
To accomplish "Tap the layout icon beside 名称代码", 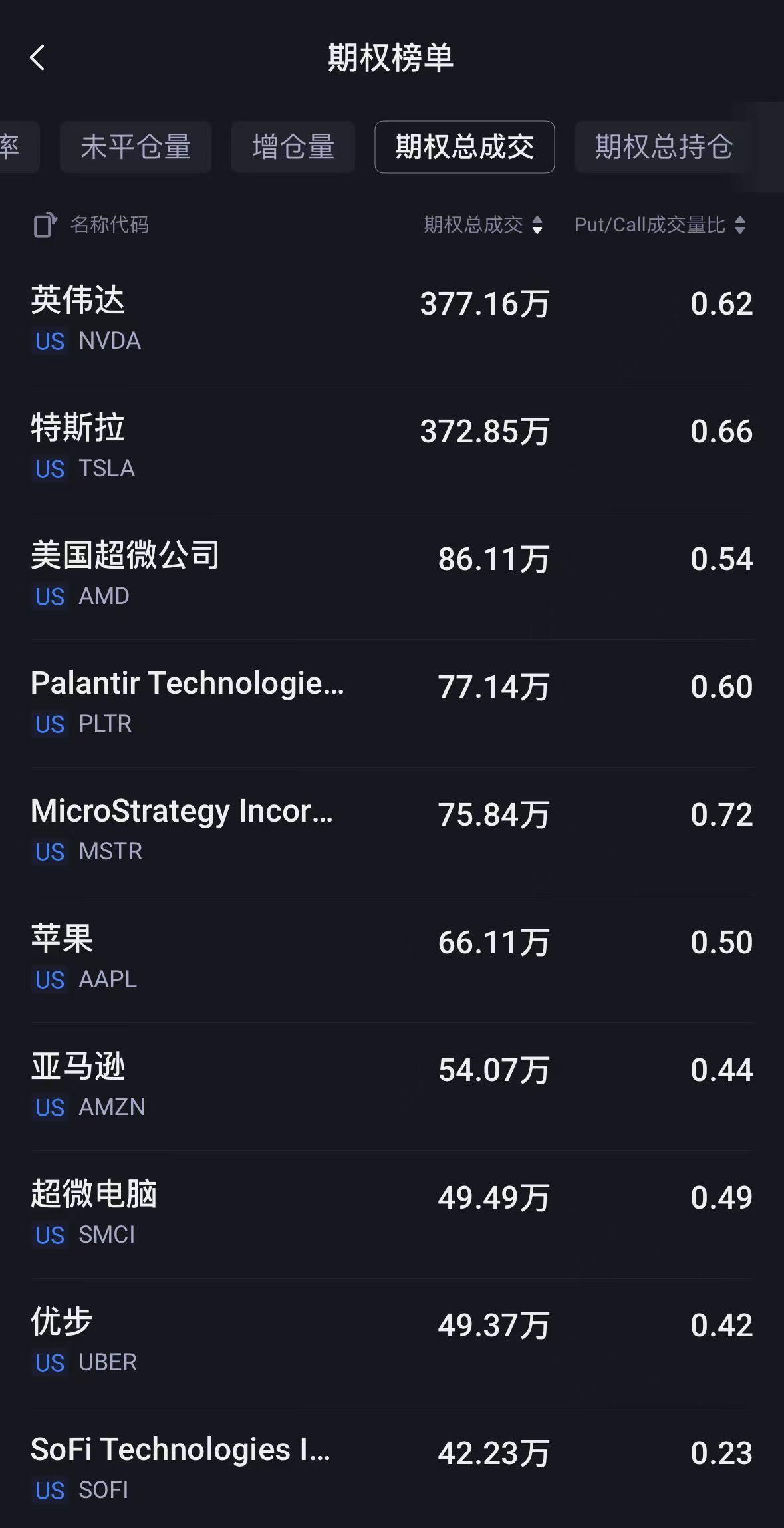I will [45, 225].
